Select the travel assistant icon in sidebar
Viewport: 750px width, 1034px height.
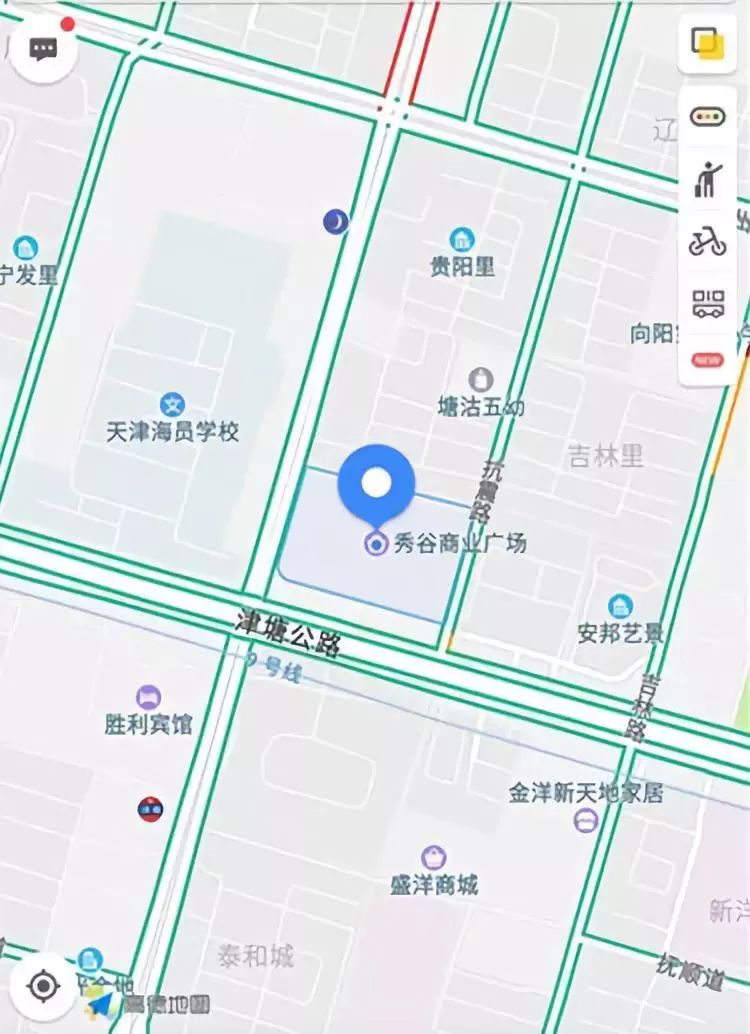click(706, 180)
